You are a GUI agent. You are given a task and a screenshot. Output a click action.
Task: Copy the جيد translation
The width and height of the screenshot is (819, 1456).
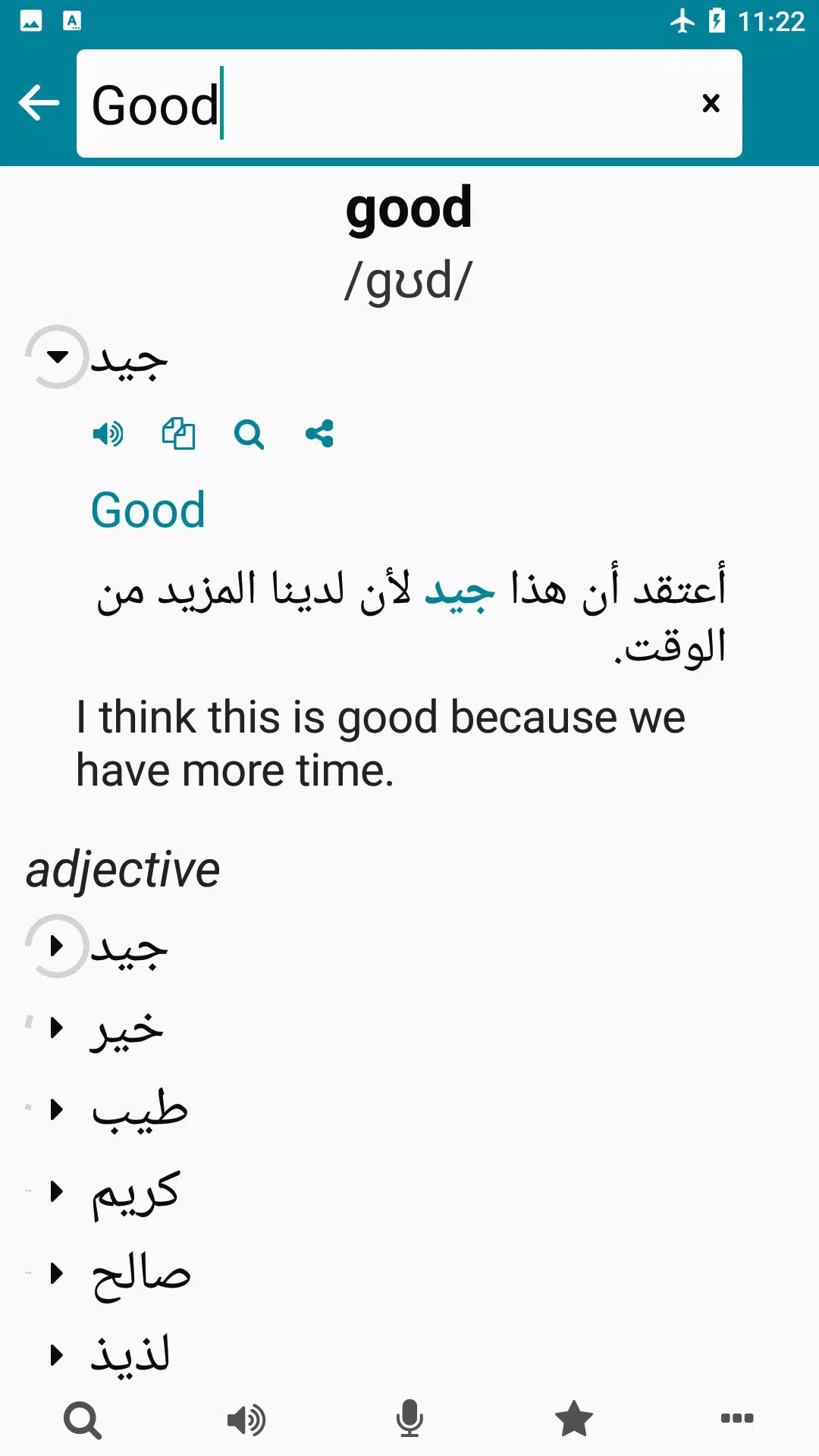point(178,435)
